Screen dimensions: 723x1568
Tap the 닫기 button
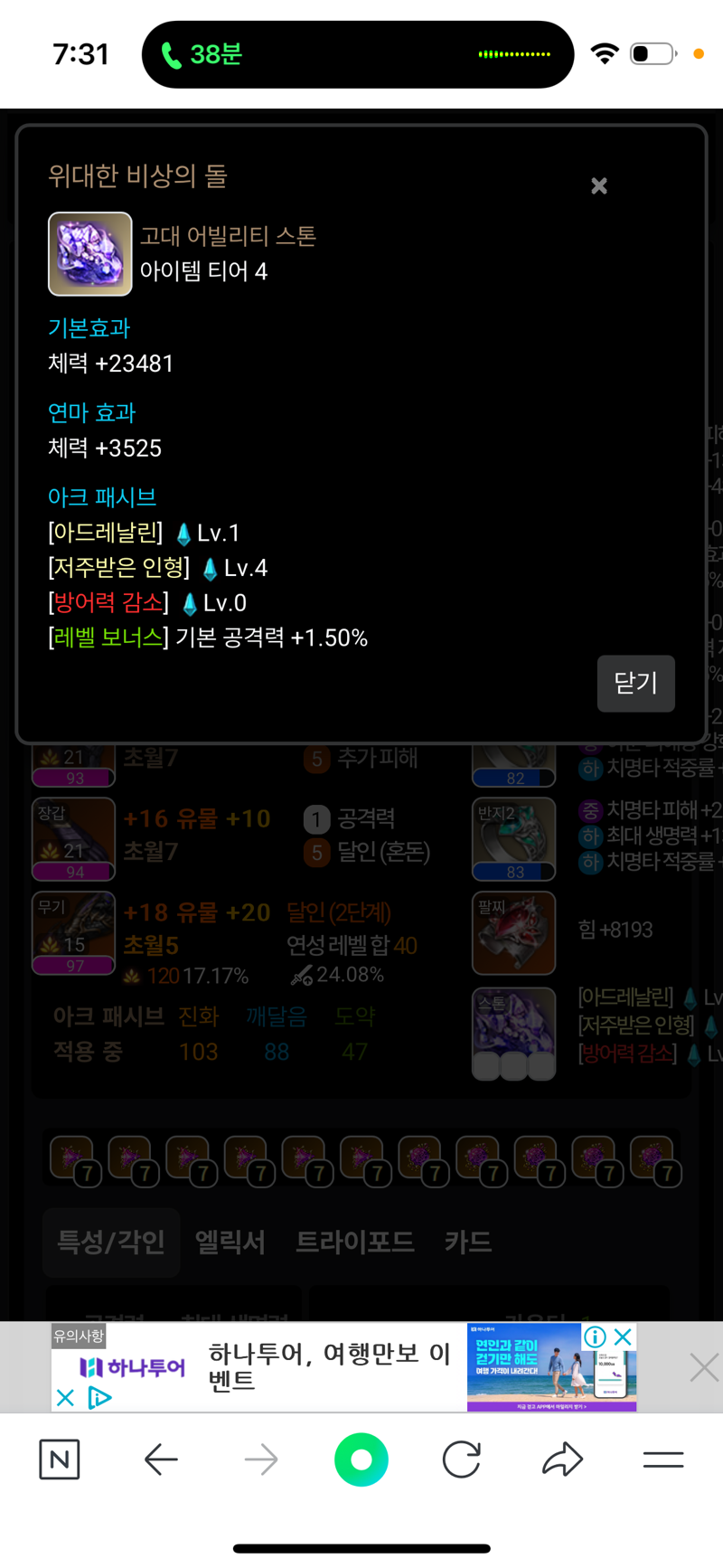point(636,684)
